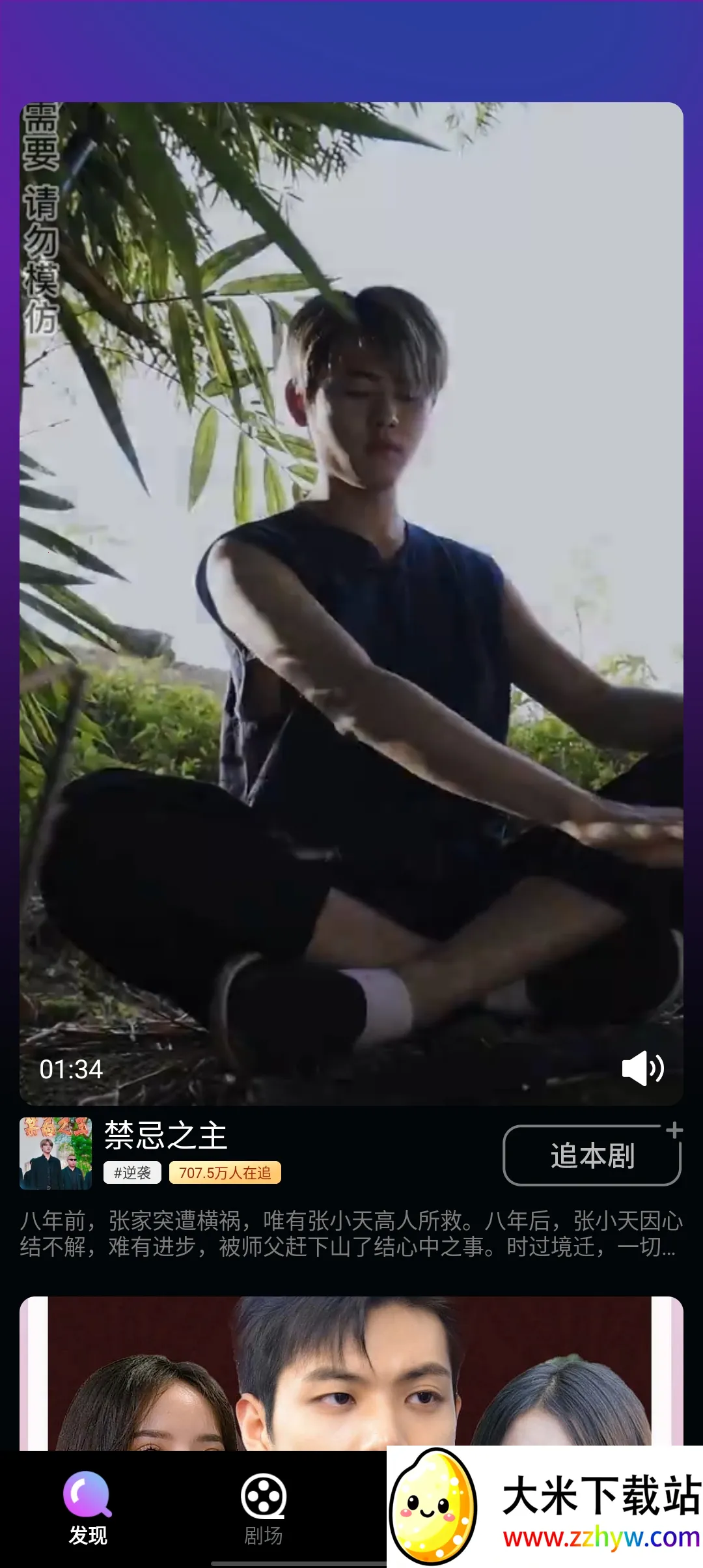Open the second drama card below
The image size is (703, 1568).
tap(351, 1373)
